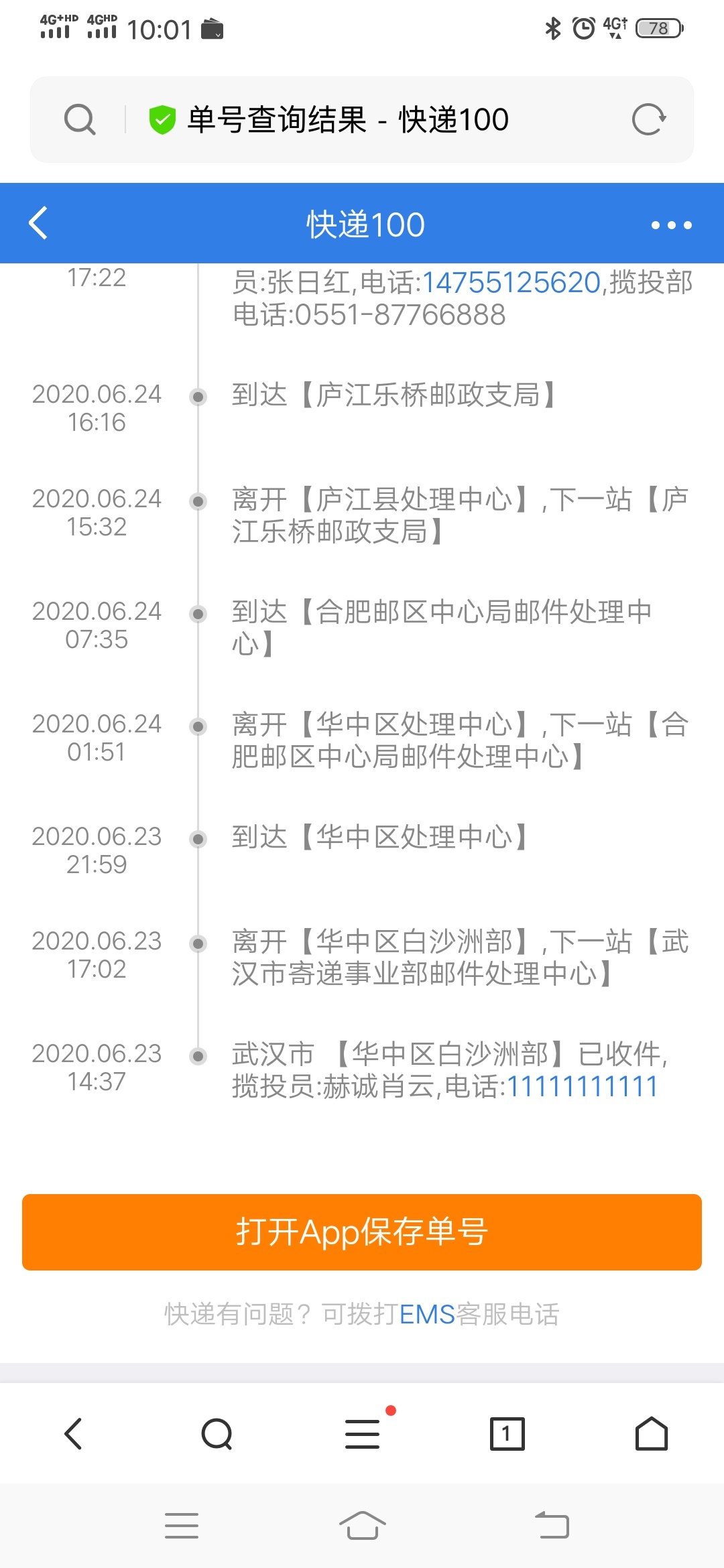Open the EMS customer service link

point(427,1315)
